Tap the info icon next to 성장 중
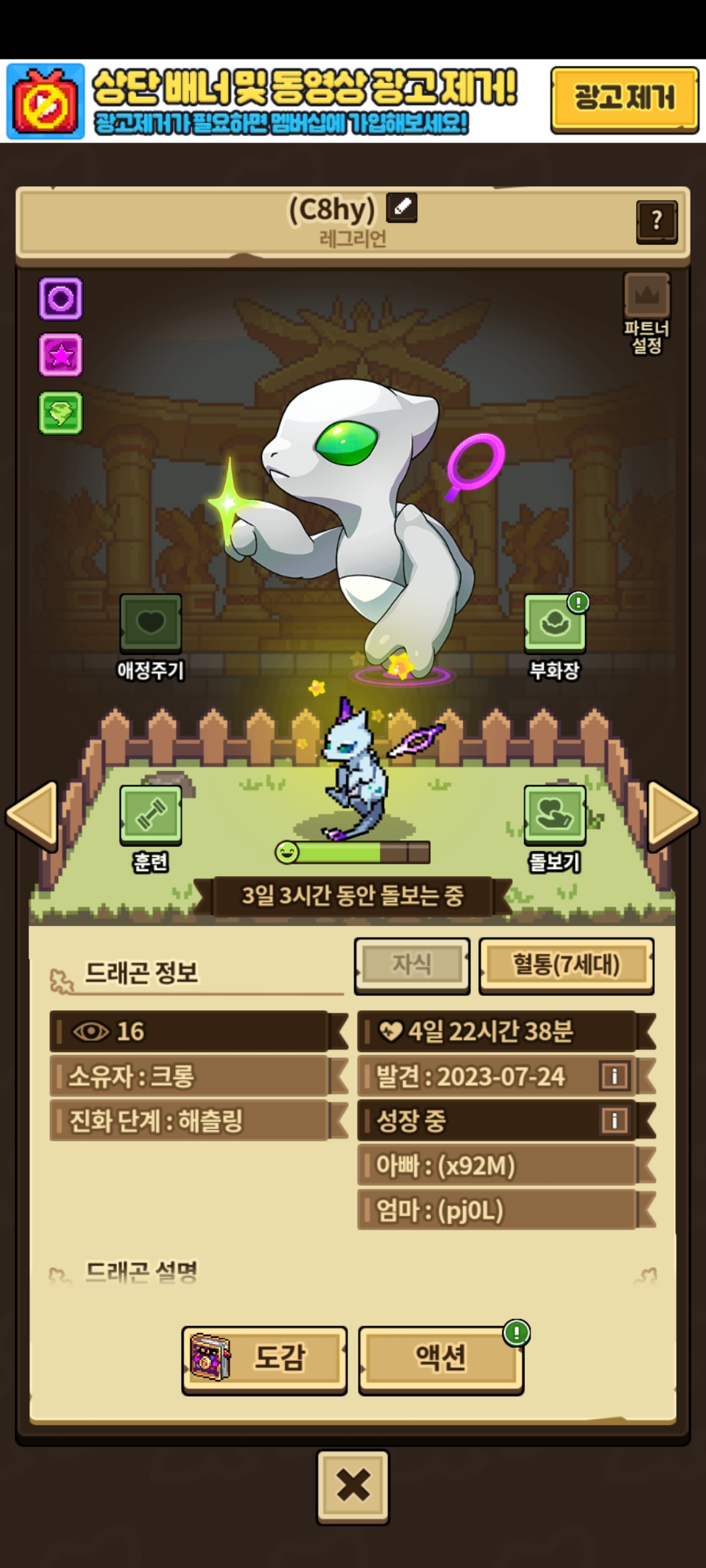This screenshot has width=706, height=1568. click(x=614, y=1120)
